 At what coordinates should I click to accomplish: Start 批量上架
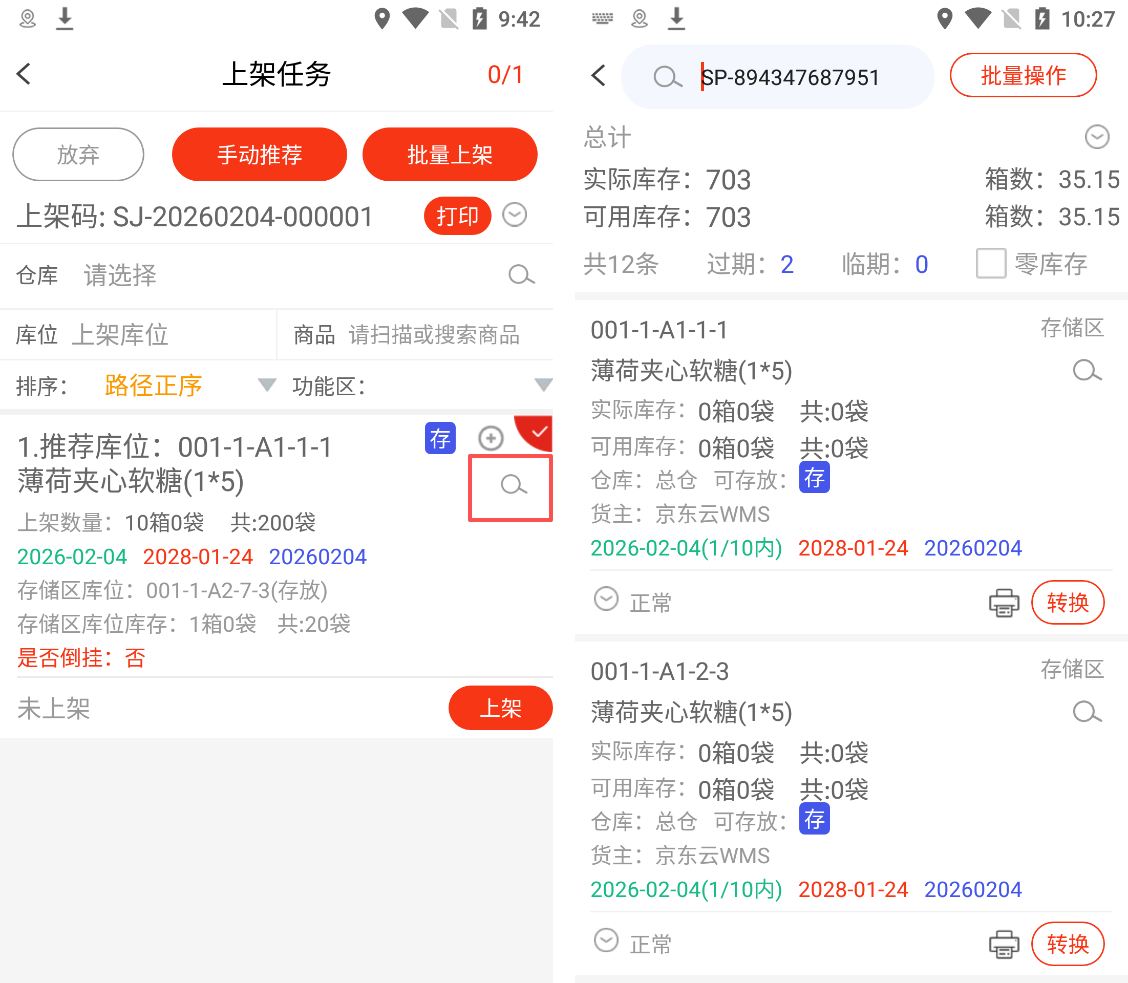[x=450, y=155]
